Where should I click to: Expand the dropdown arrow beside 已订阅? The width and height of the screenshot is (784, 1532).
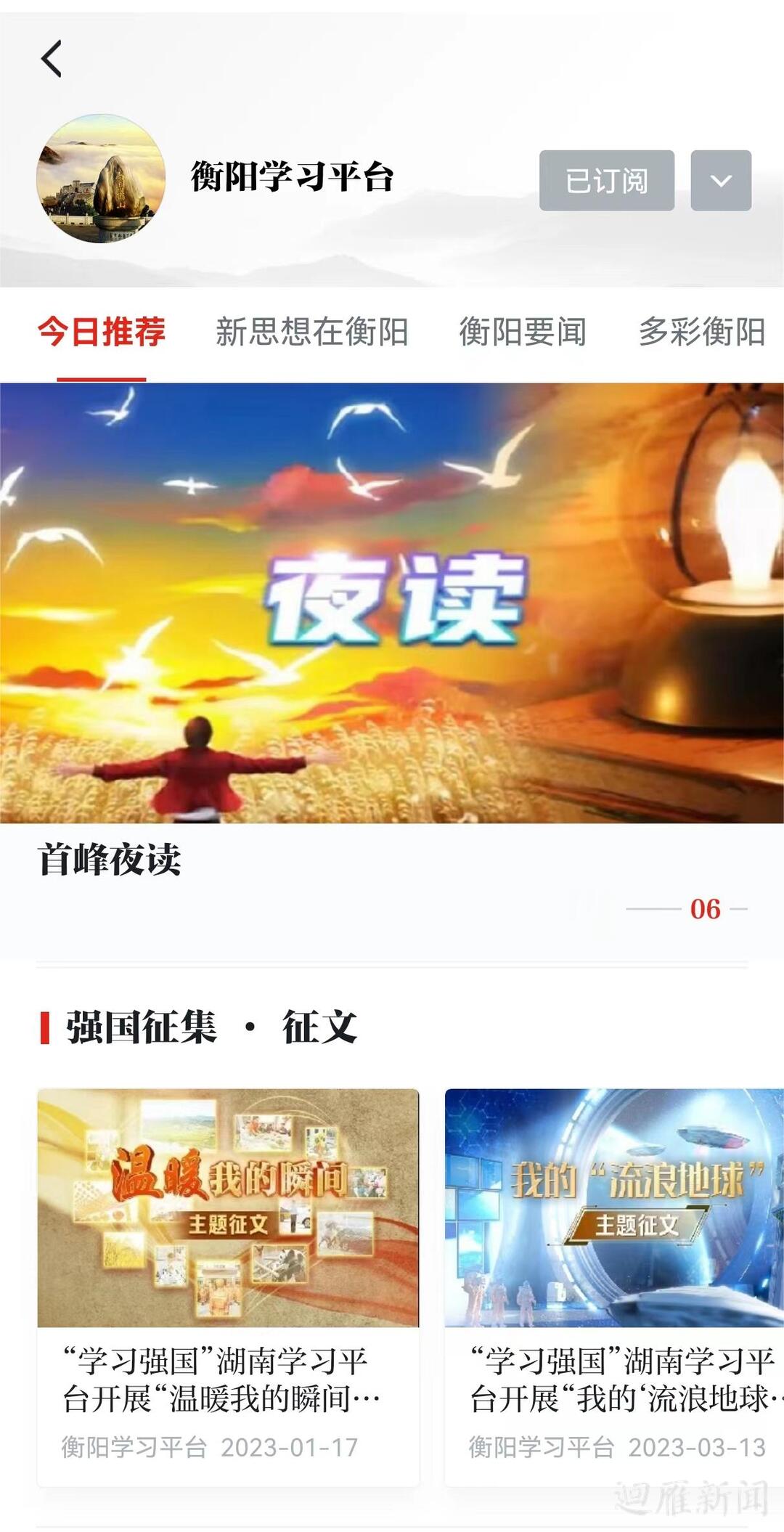721,181
